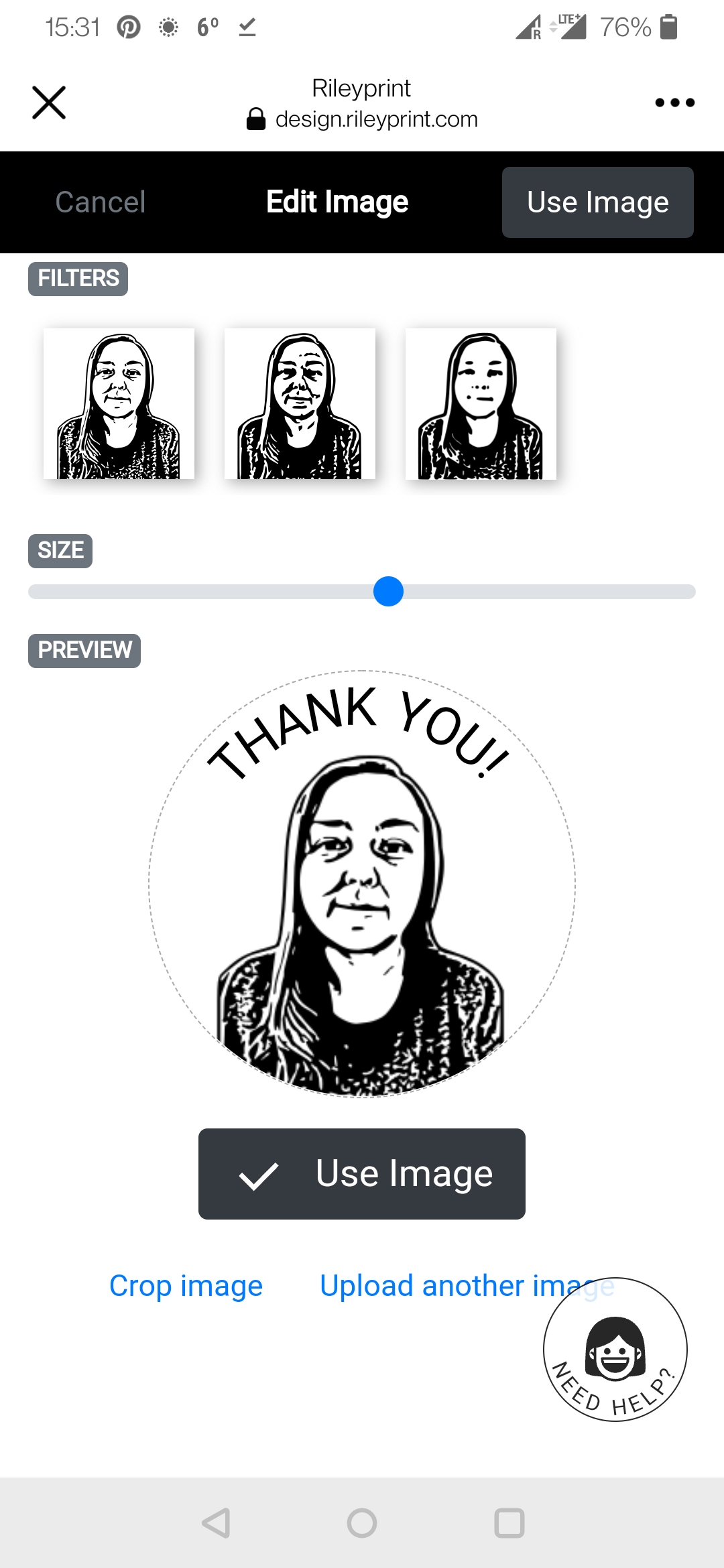Tap Use Image in the top bar
Image resolution: width=724 pixels, height=1568 pixels.
coord(598,202)
